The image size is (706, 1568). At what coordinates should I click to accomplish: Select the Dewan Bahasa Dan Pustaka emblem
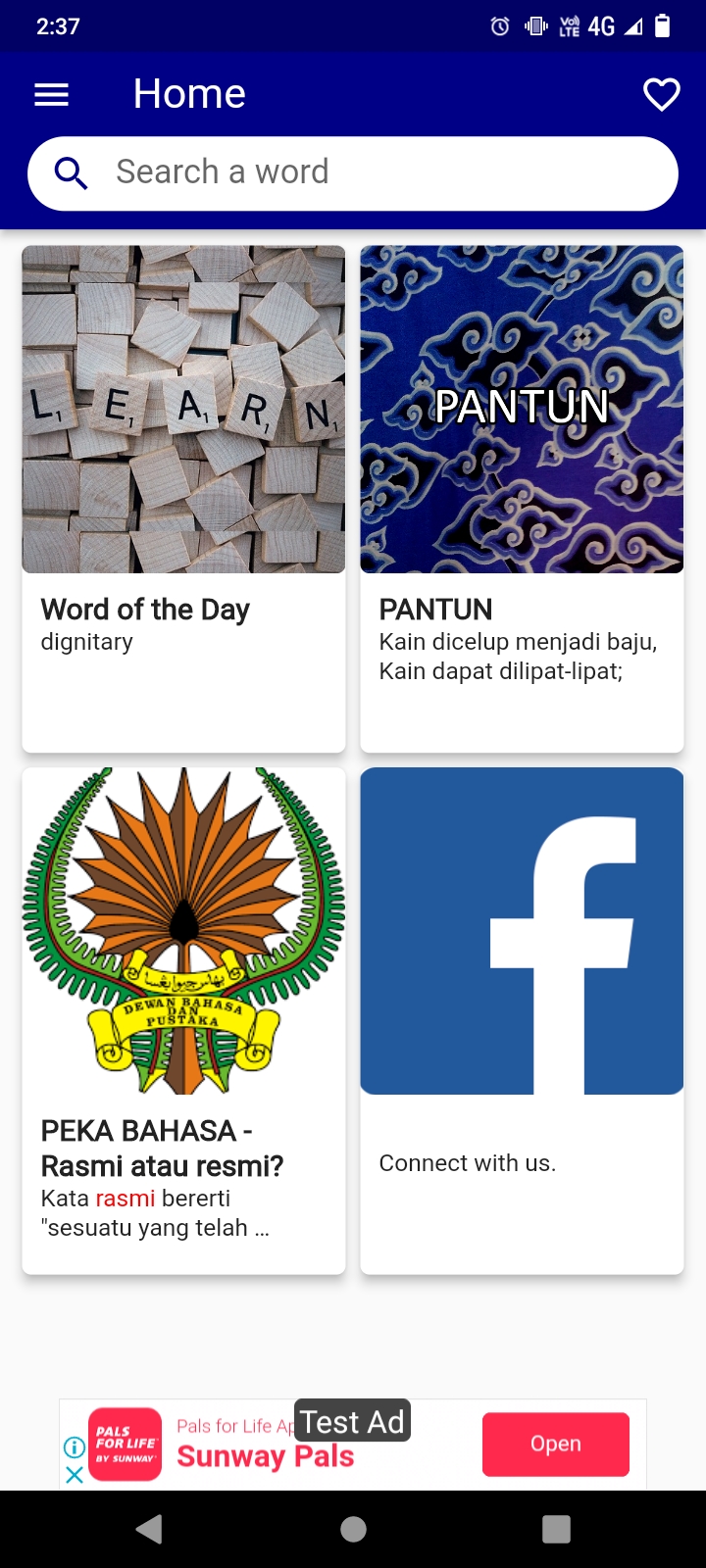coord(183,929)
